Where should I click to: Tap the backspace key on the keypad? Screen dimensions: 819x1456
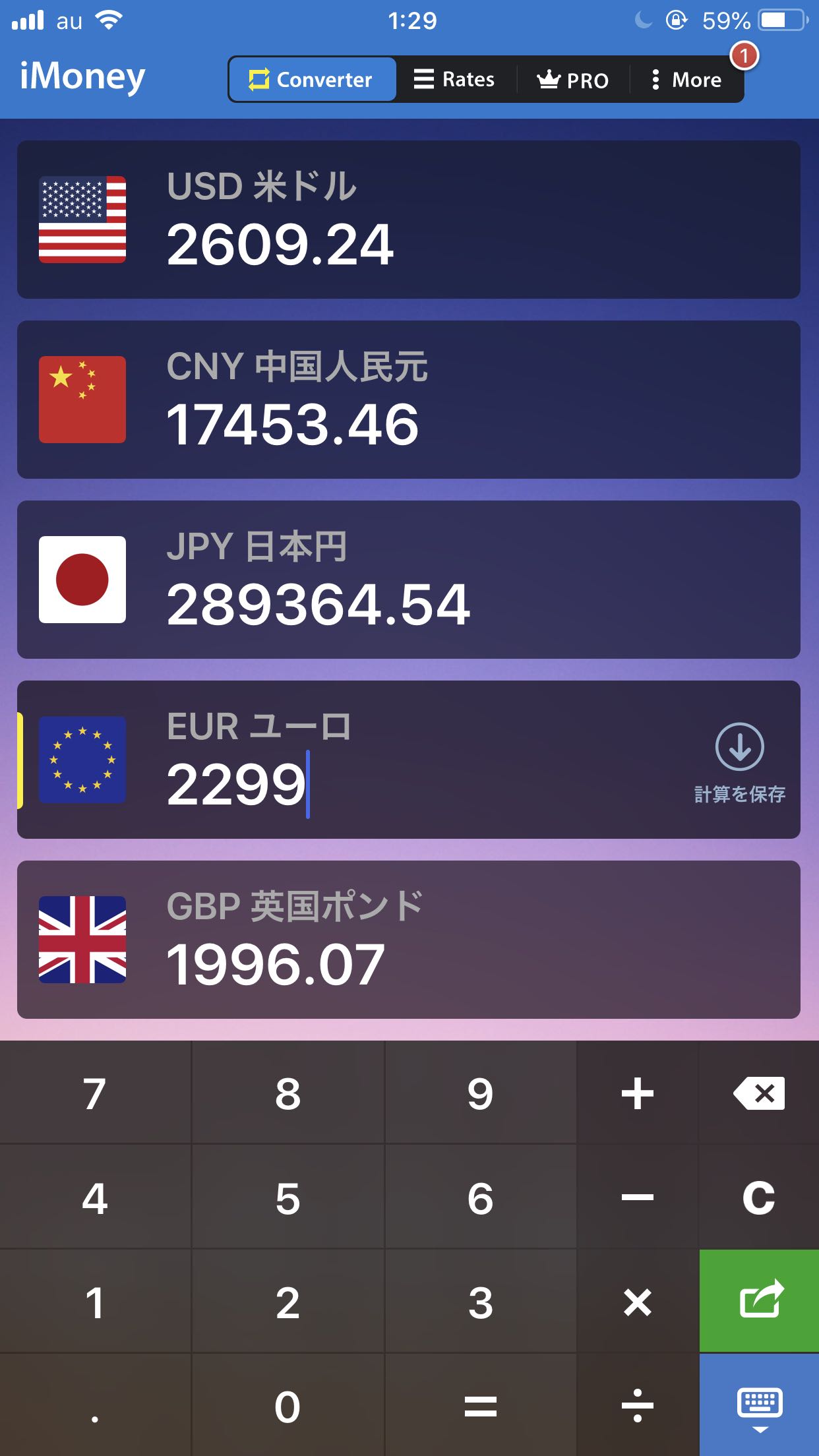(759, 1093)
